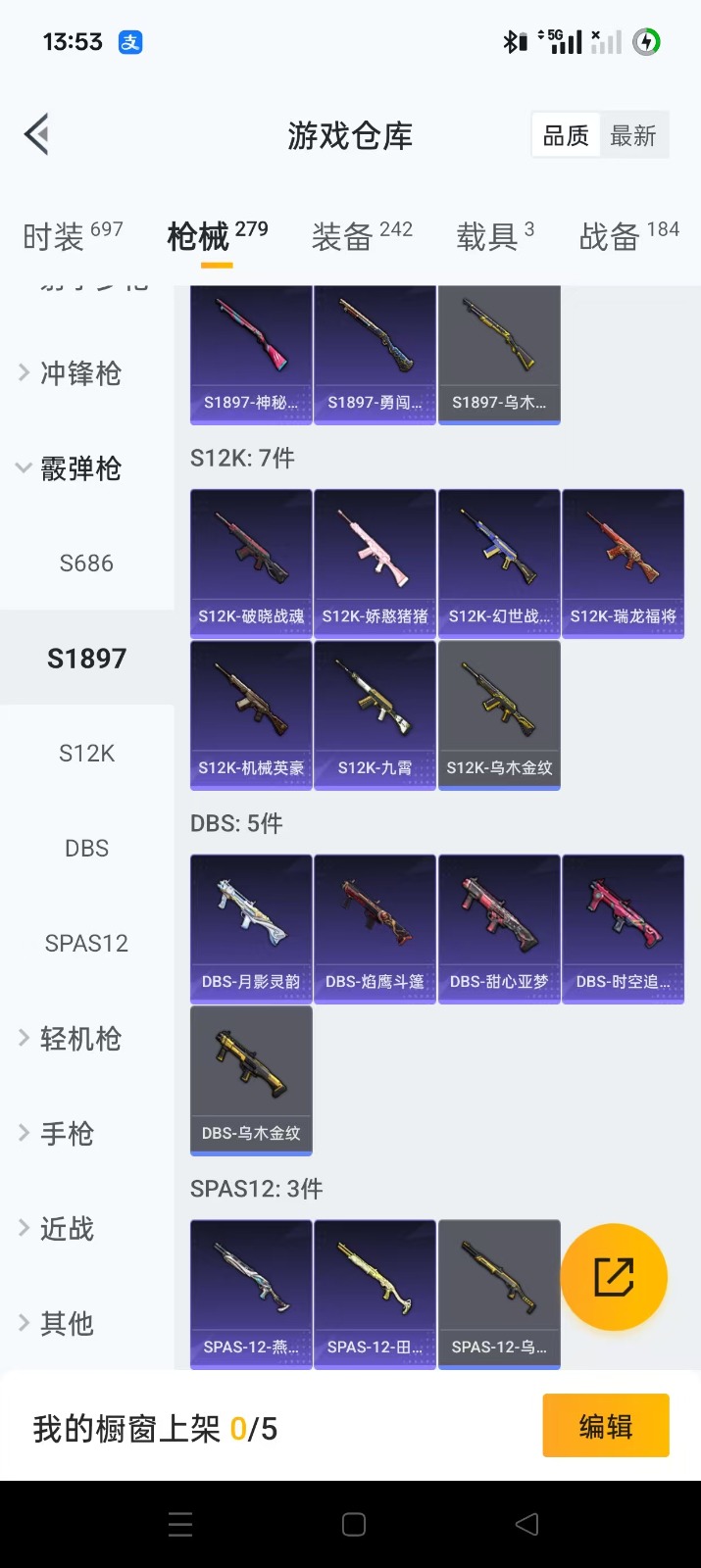
Task: Open the 载具 tab
Action: pyautogui.click(x=494, y=236)
